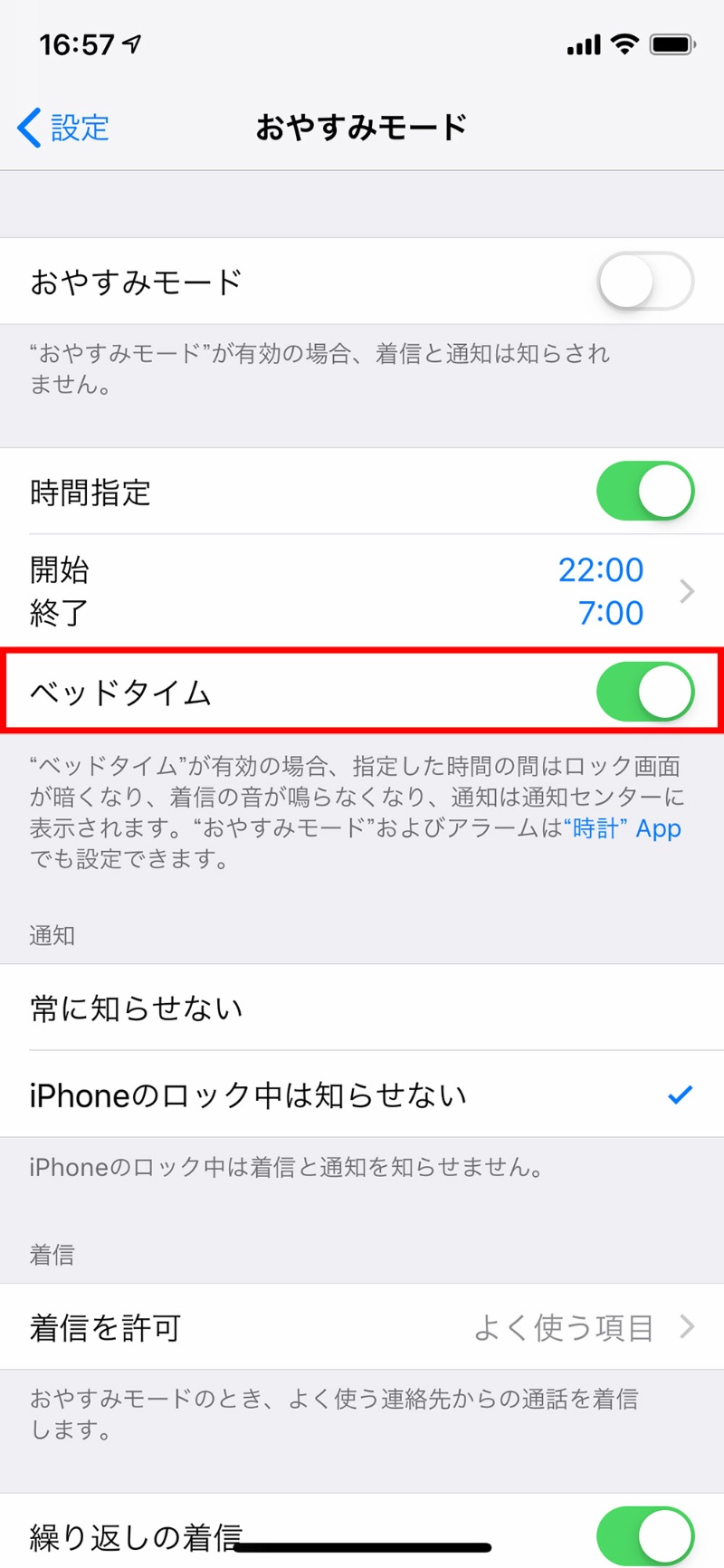This screenshot has height=1568, width=724.
Task: Disable the 時間指定 switch
Action: [x=644, y=492]
